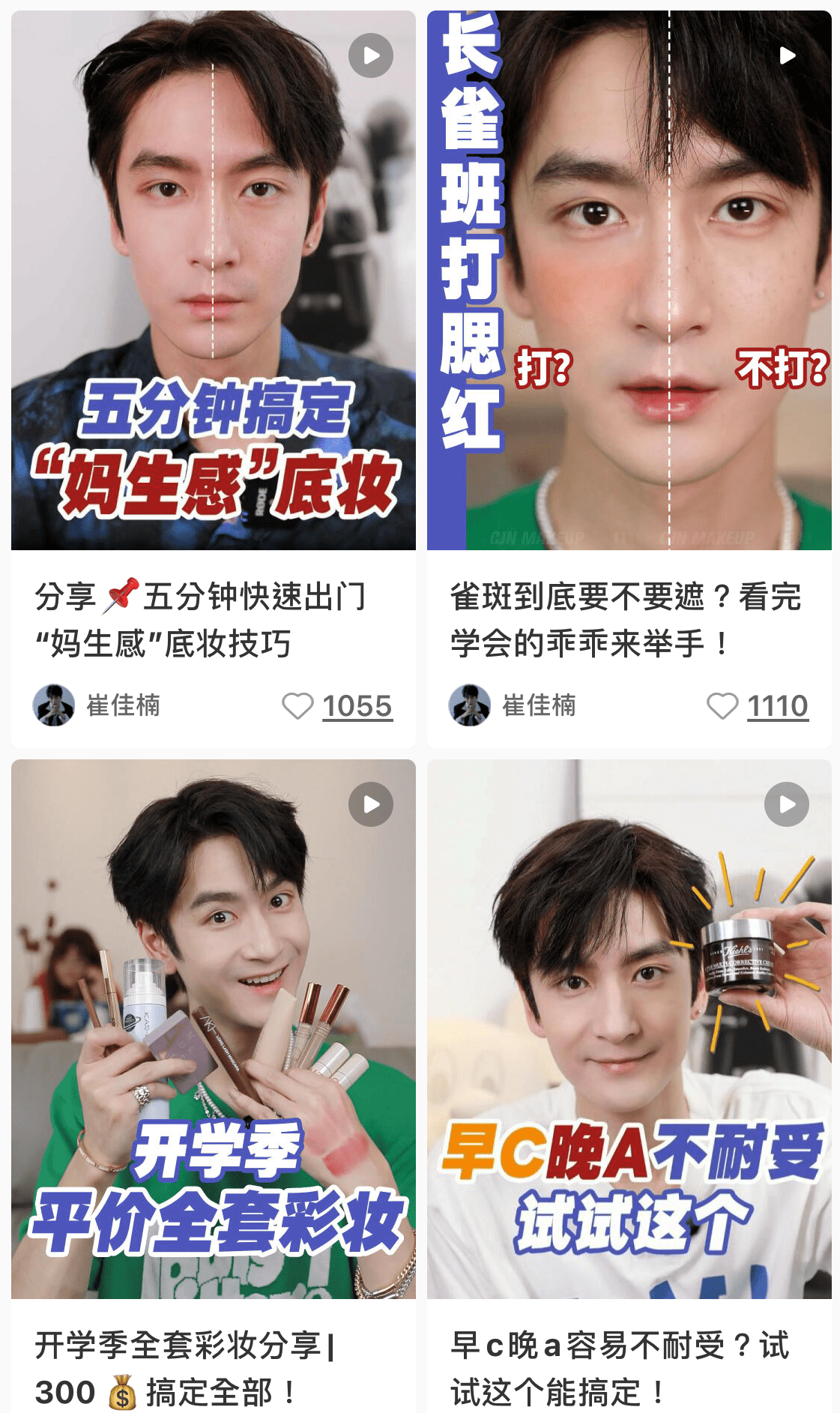The image size is (840, 1413).
Task: Open the 开学季全套彩妆分享 title text
Action: [184, 1368]
